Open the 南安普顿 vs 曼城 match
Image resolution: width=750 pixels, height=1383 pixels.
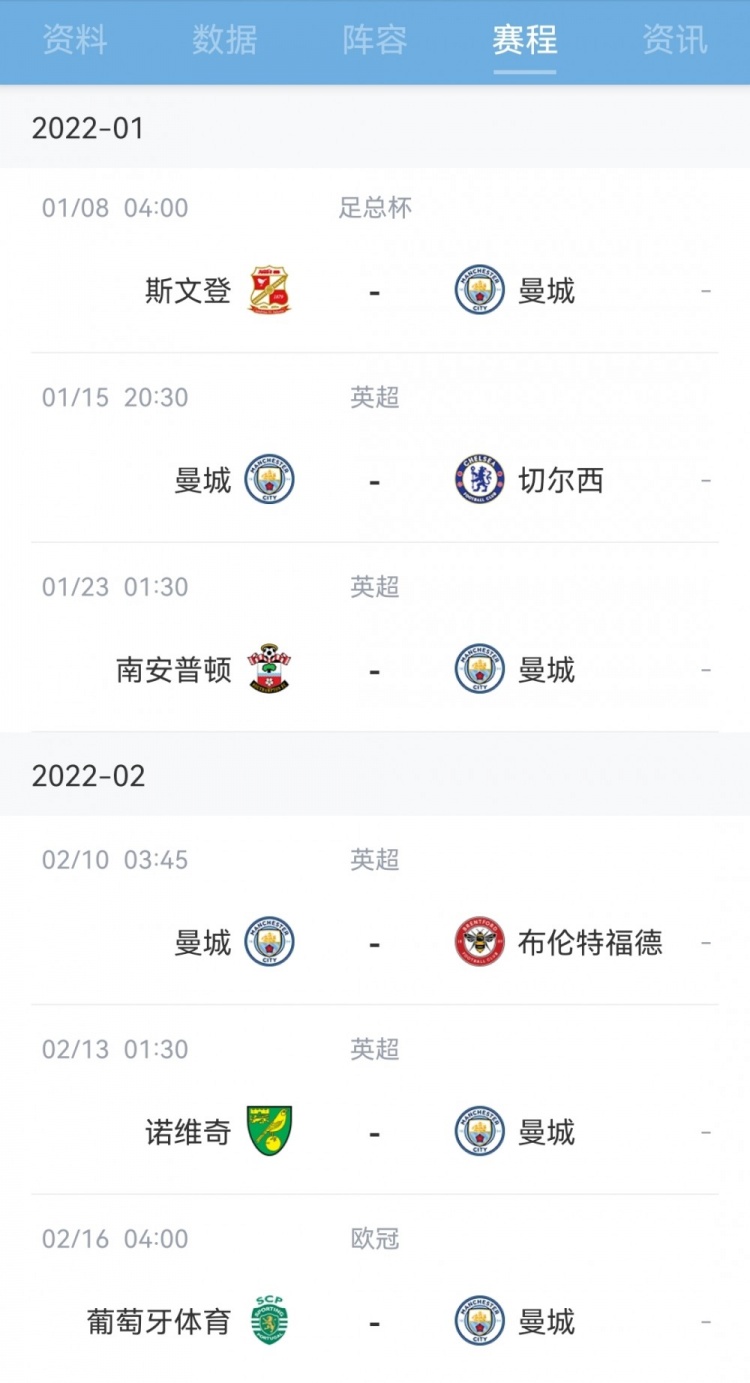(375, 637)
